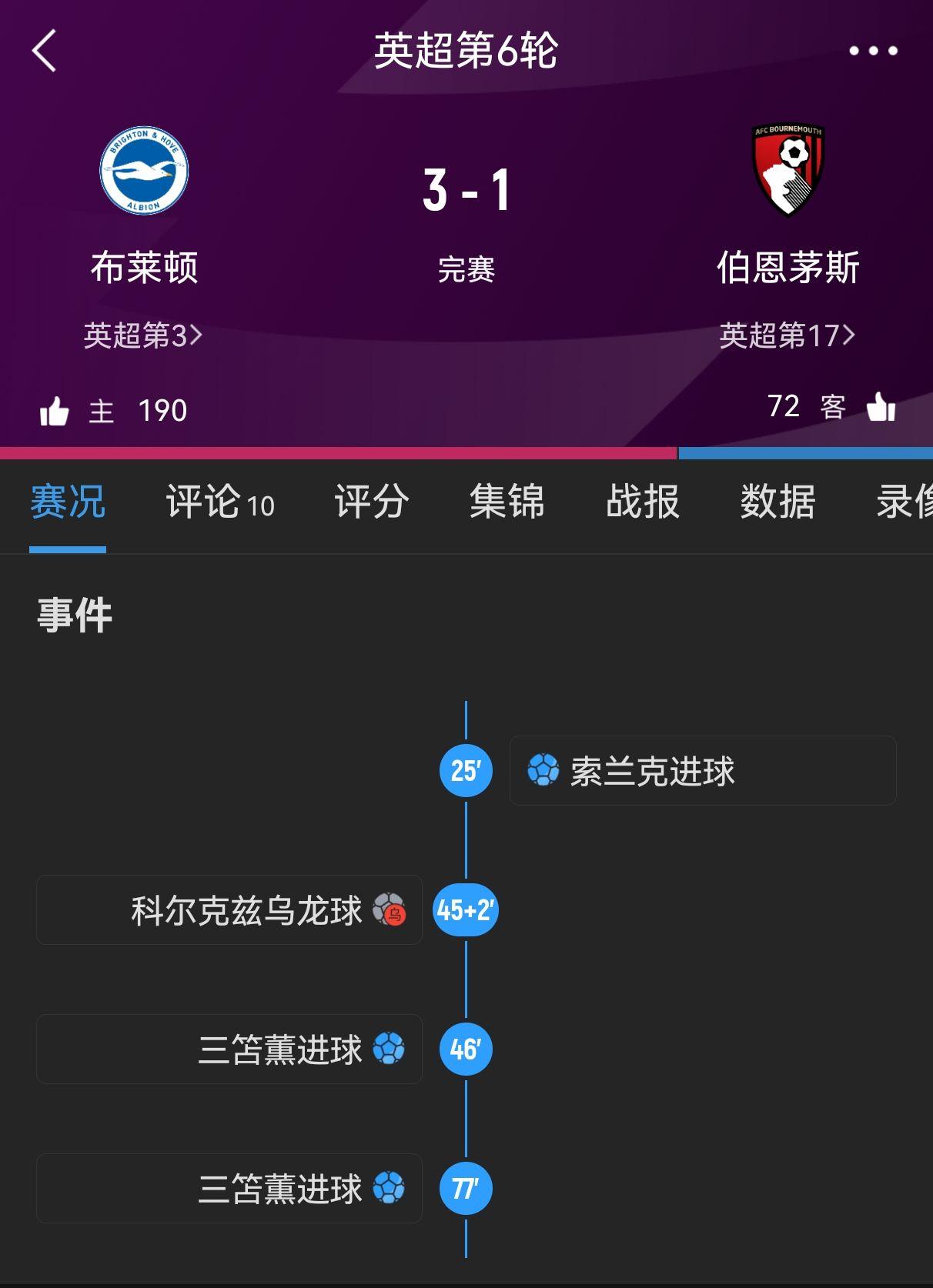
Task: Go back using the top-left arrow
Action: tap(45, 51)
